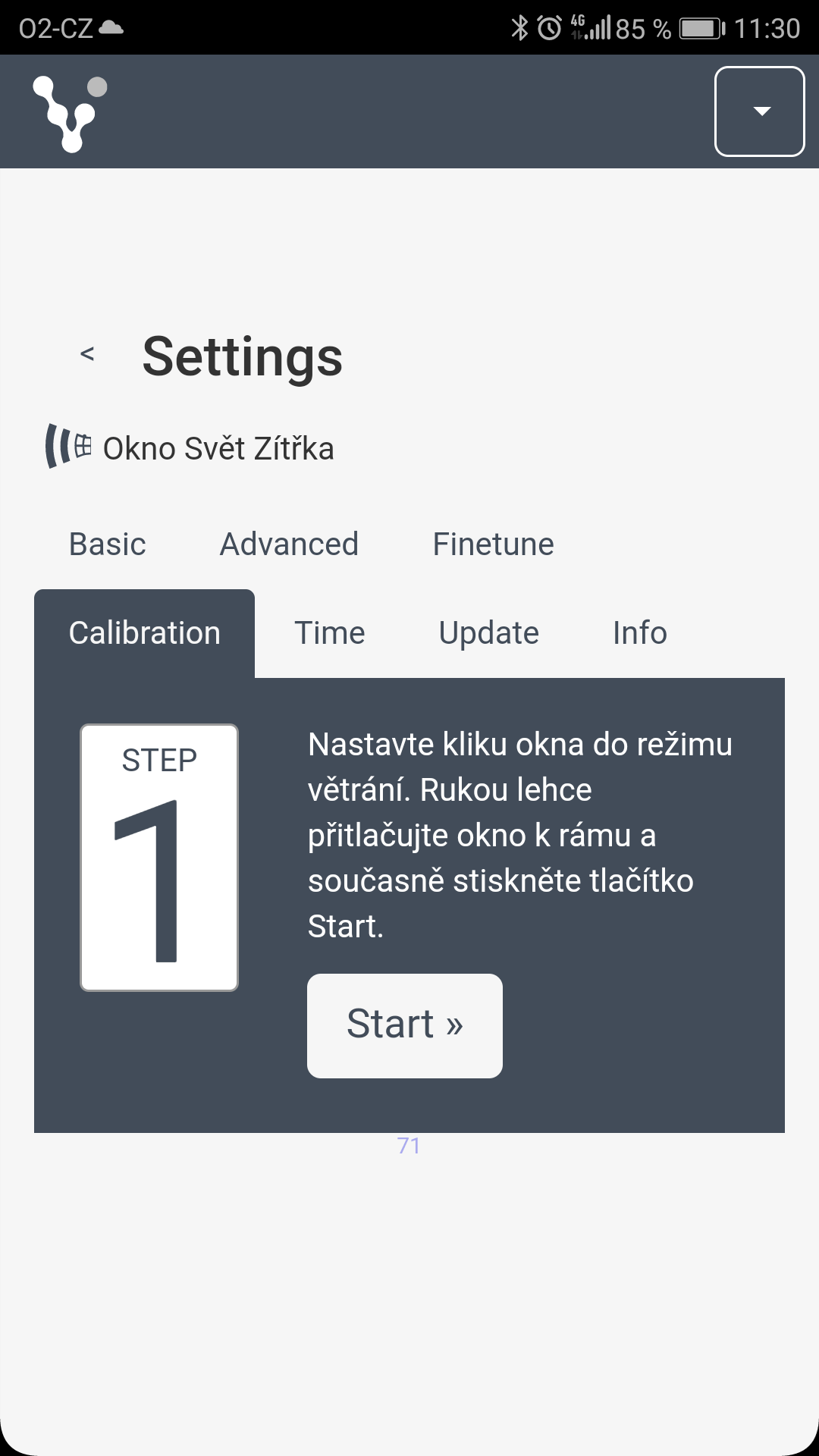Open the dropdown menu in the header

[x=759, y=111]
